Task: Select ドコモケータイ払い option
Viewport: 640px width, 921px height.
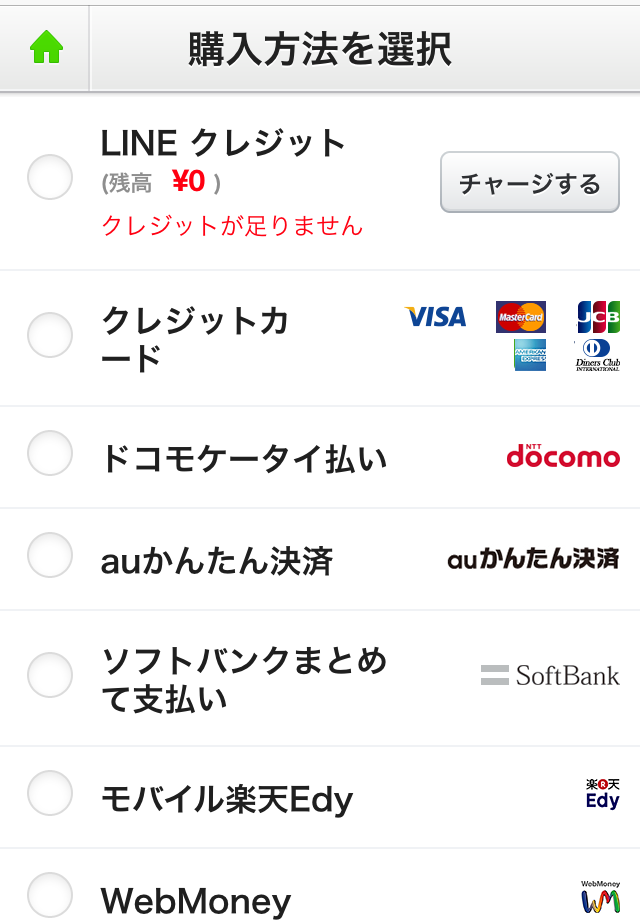Action: (x=50, y=453)
